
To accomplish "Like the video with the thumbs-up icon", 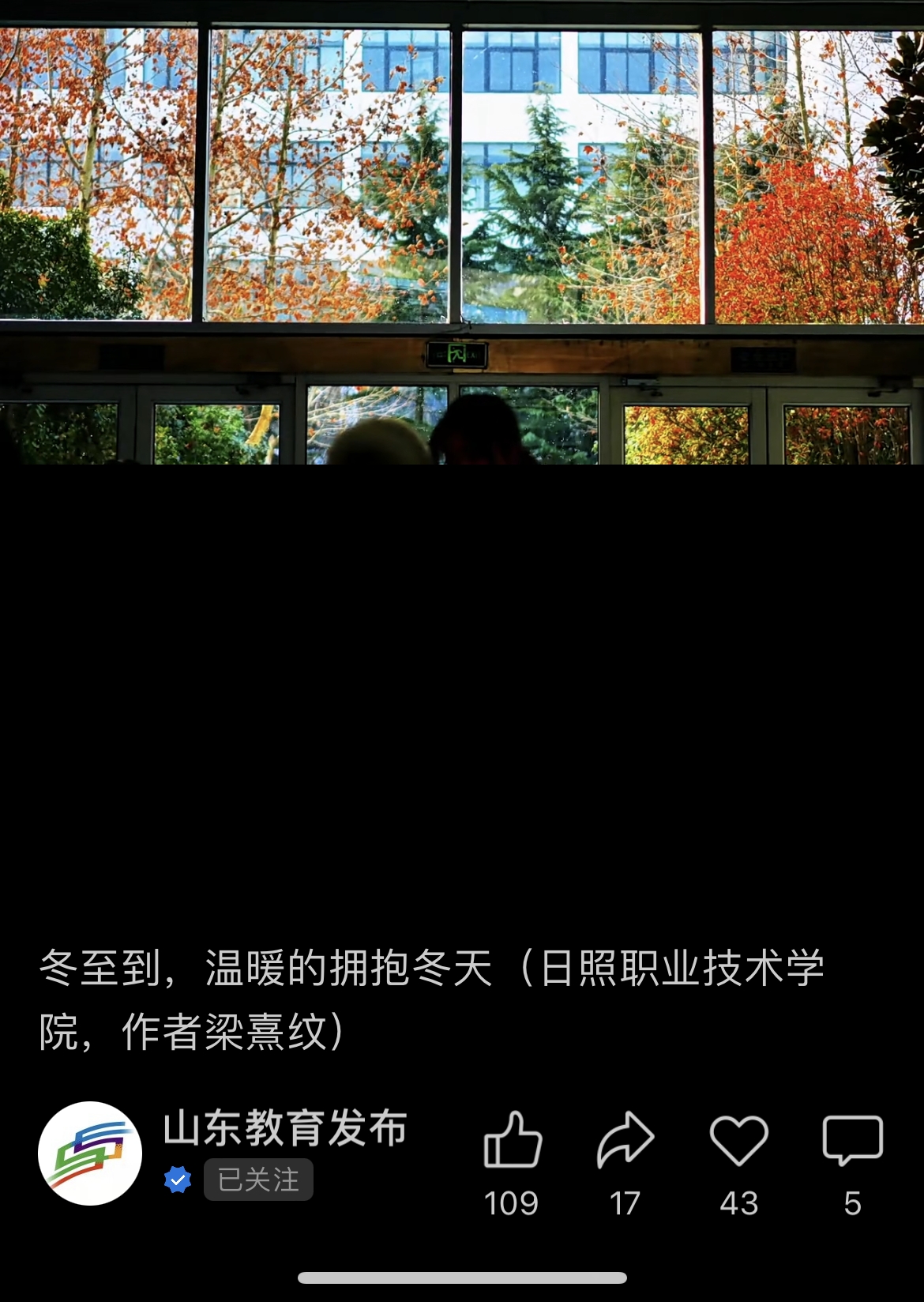I will [x=513, y=1141].
